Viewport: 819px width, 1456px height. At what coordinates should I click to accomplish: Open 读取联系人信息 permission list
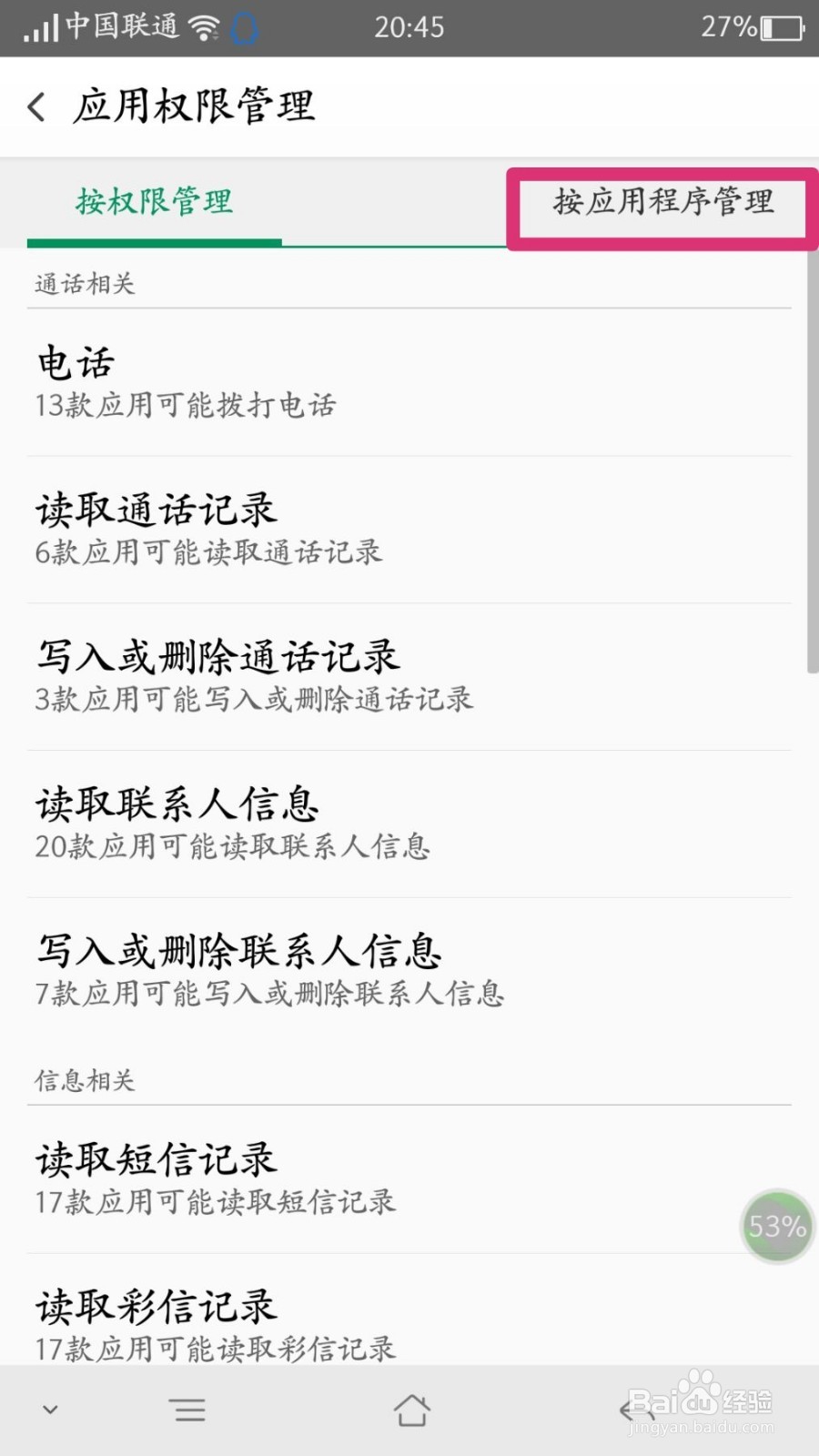click(x=409, y=824)
